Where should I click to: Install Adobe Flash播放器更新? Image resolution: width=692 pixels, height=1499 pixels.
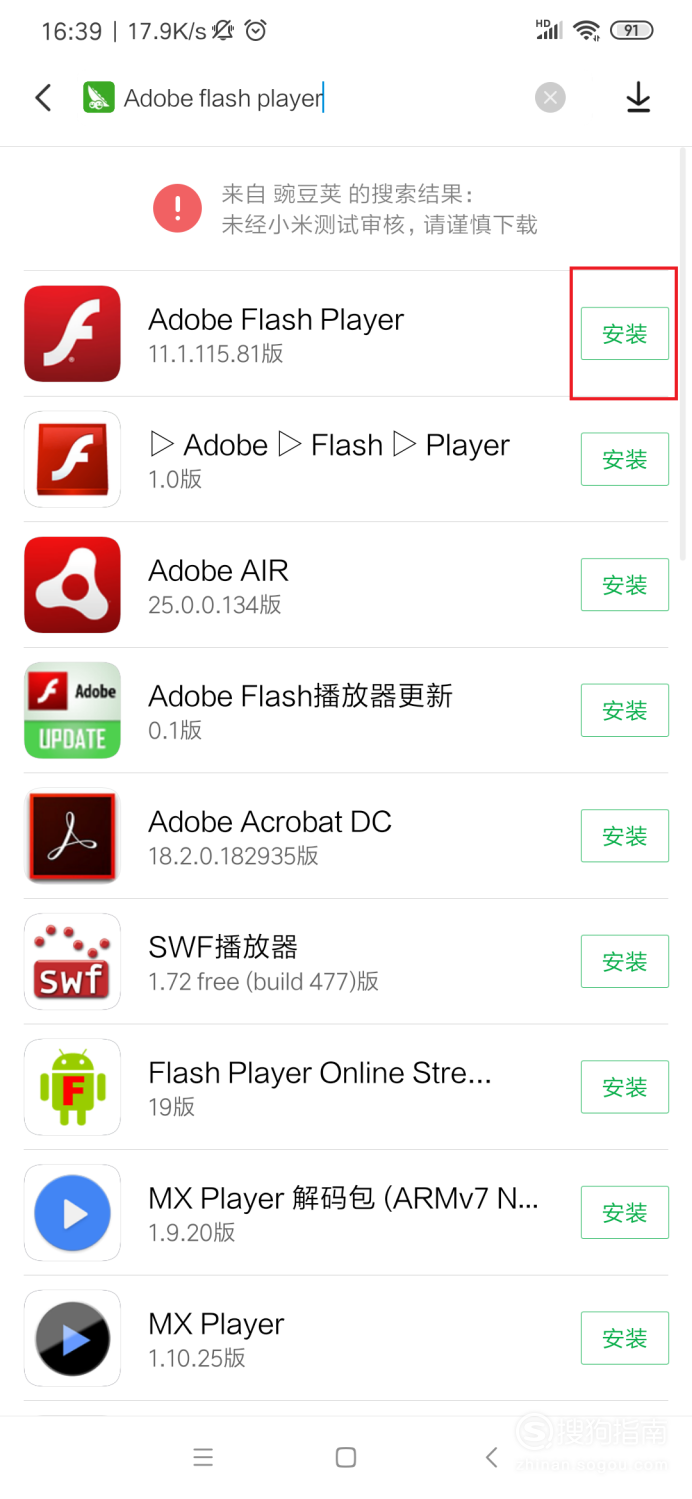[625, 710]
